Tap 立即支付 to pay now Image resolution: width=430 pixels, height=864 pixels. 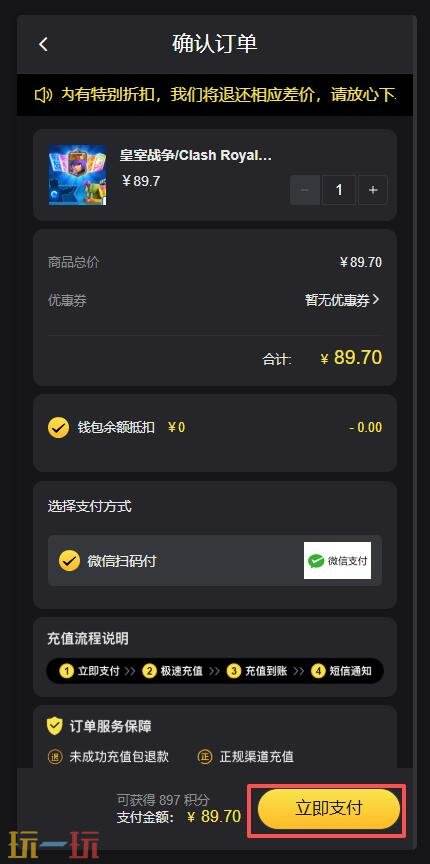(329, 809)
